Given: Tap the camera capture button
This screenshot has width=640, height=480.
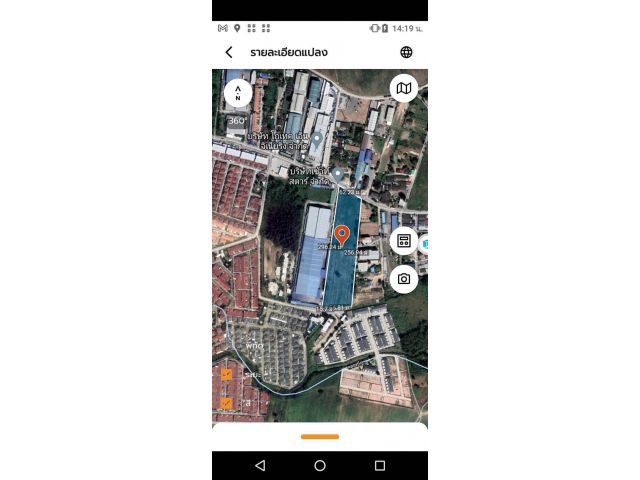Looking at the screenshot, I should 404,279.
